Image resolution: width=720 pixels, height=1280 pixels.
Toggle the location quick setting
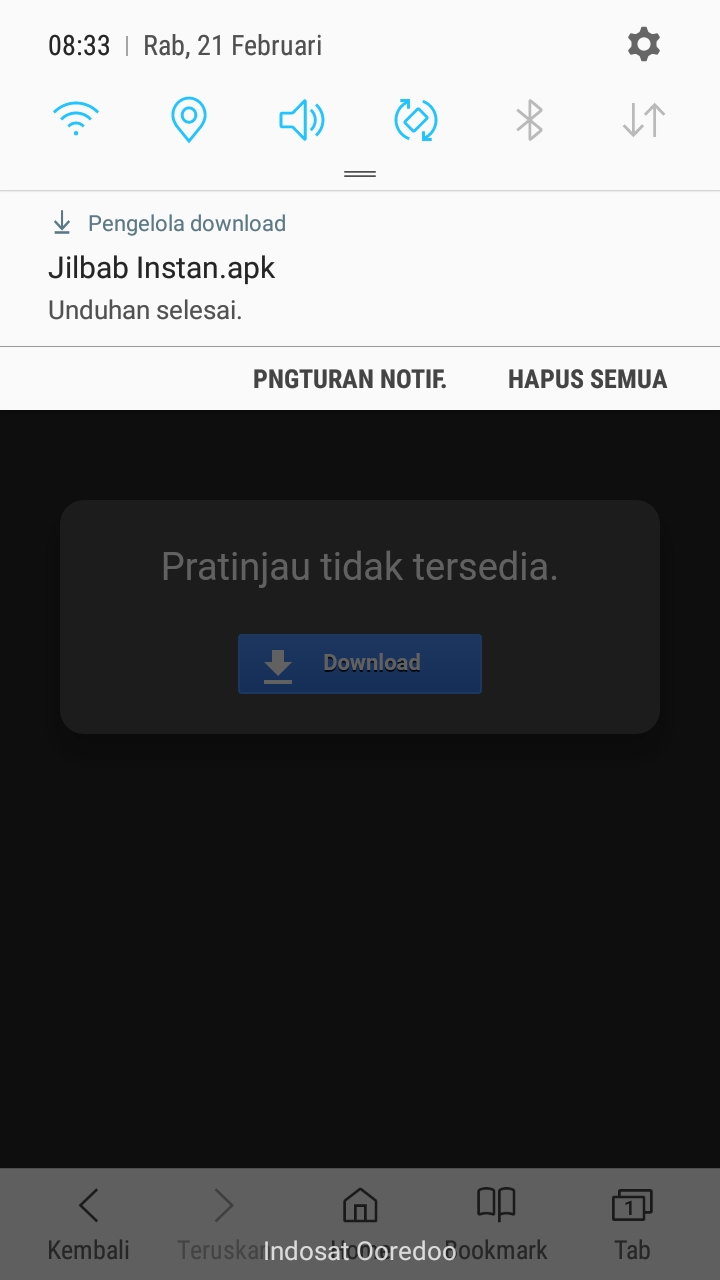tap(188, 120)
